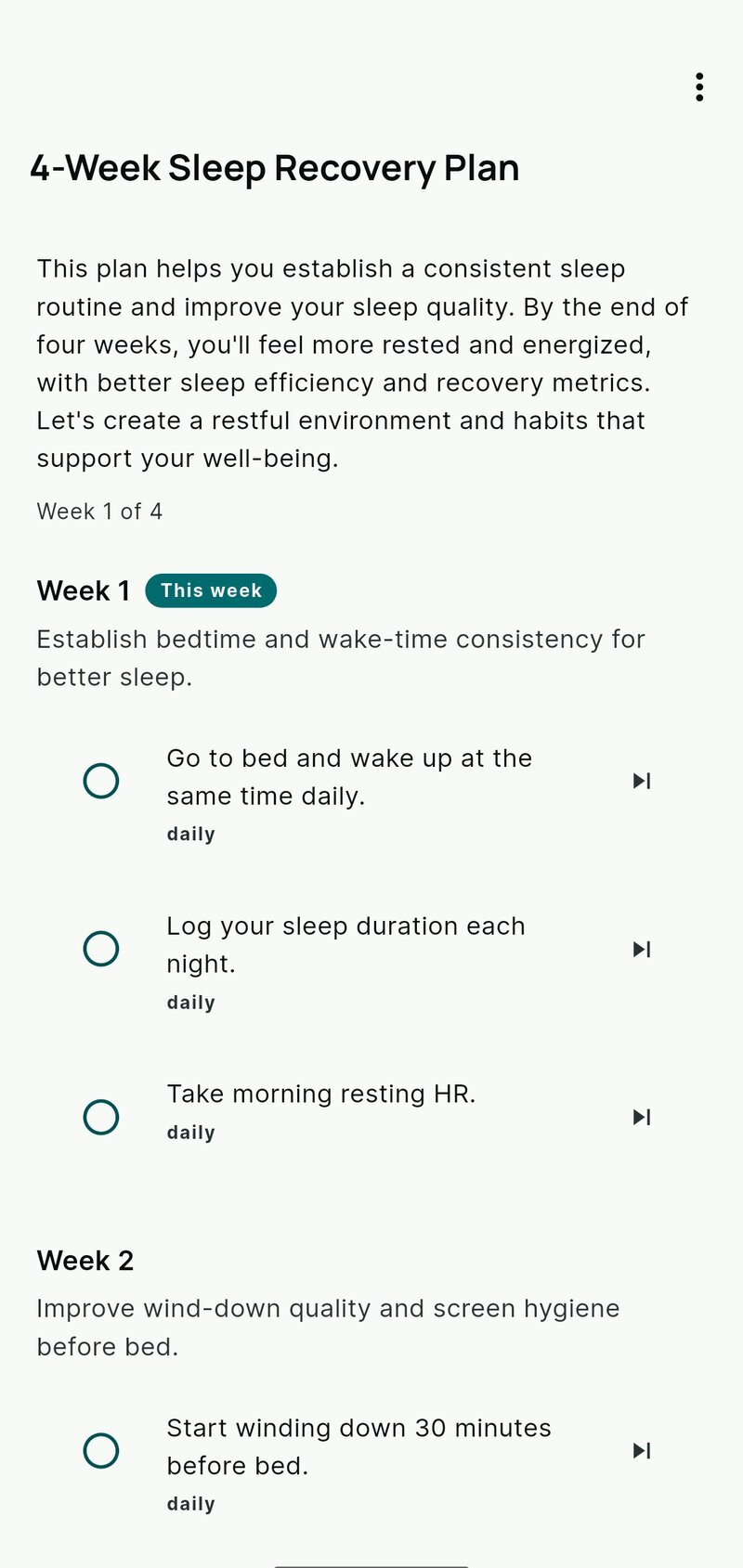This screenshot has width=743, height=1568.
Task: Mark 'Go to bed and wake up' task complete
Action: point(101,781)
